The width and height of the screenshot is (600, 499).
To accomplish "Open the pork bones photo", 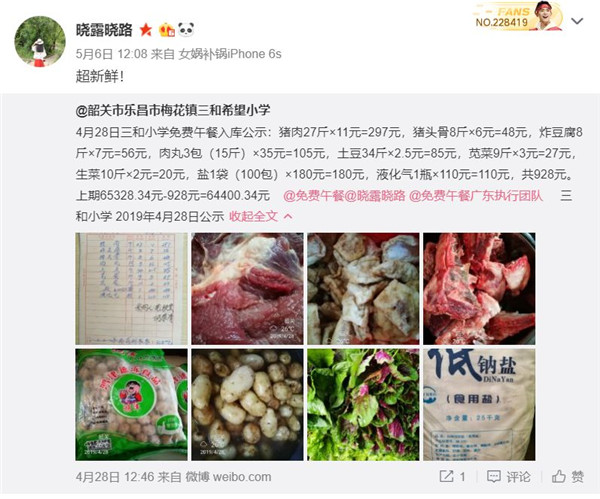I will click(478, 287).
